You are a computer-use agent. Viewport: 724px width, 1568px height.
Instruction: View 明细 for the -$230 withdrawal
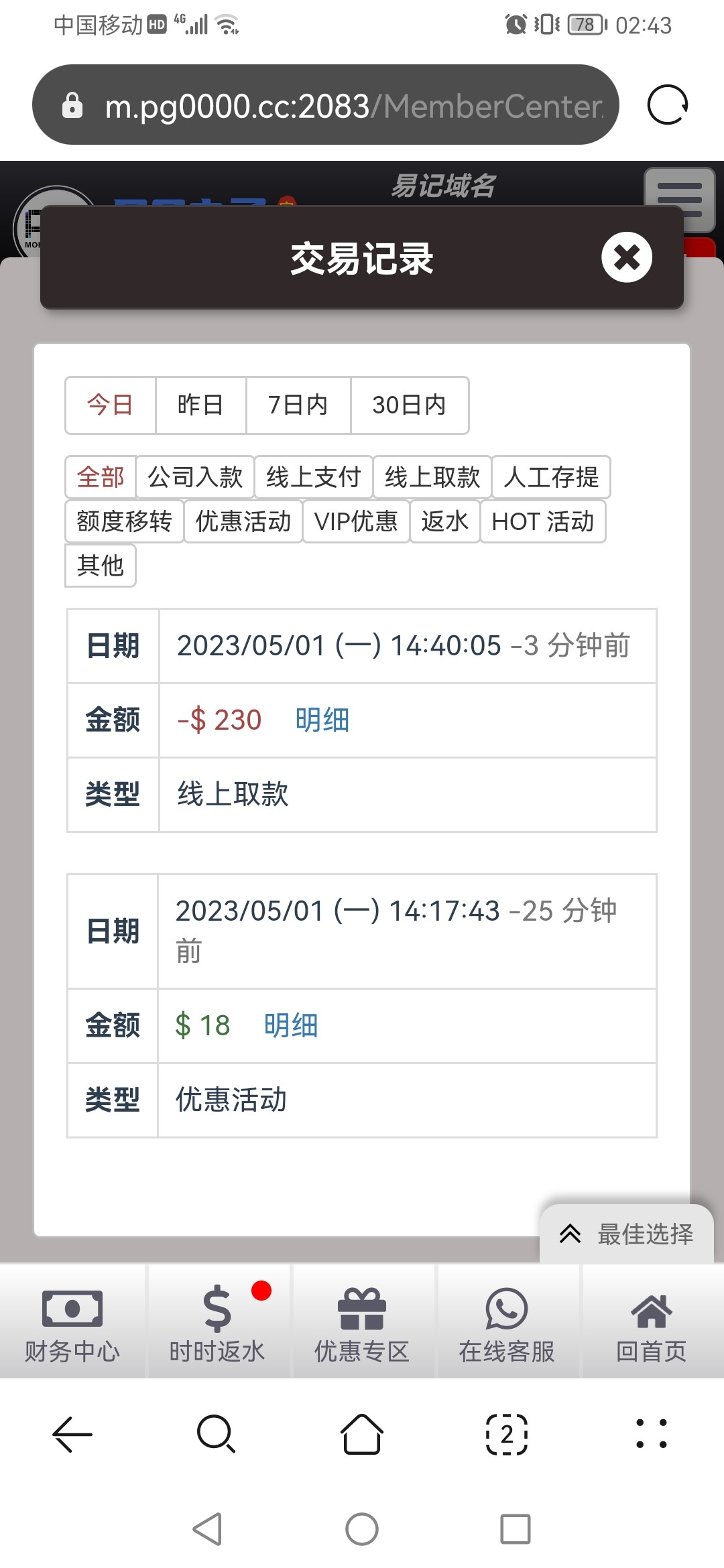[321, 718]
